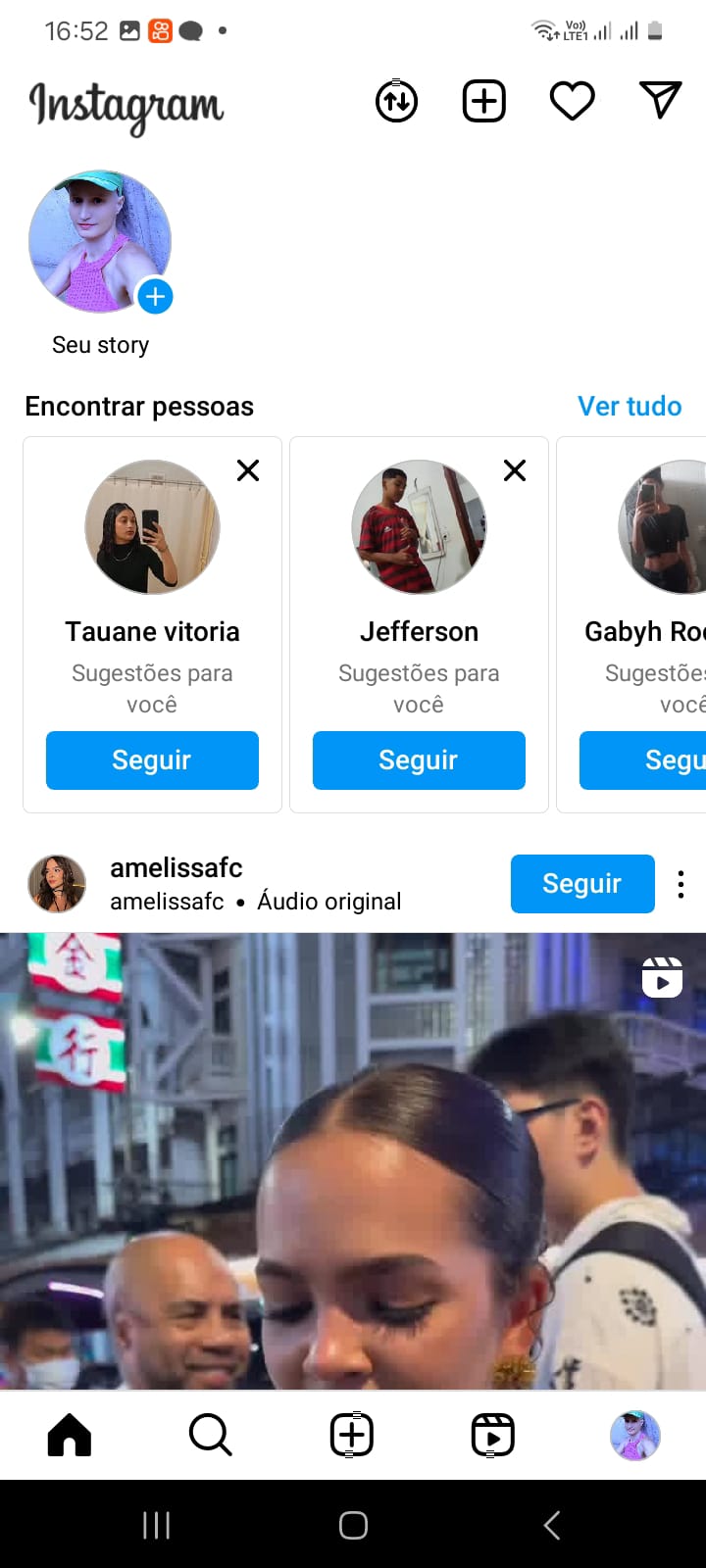View Jefferson's profile picture
This screenshot has height=1568, width=706.
[419, 527]
